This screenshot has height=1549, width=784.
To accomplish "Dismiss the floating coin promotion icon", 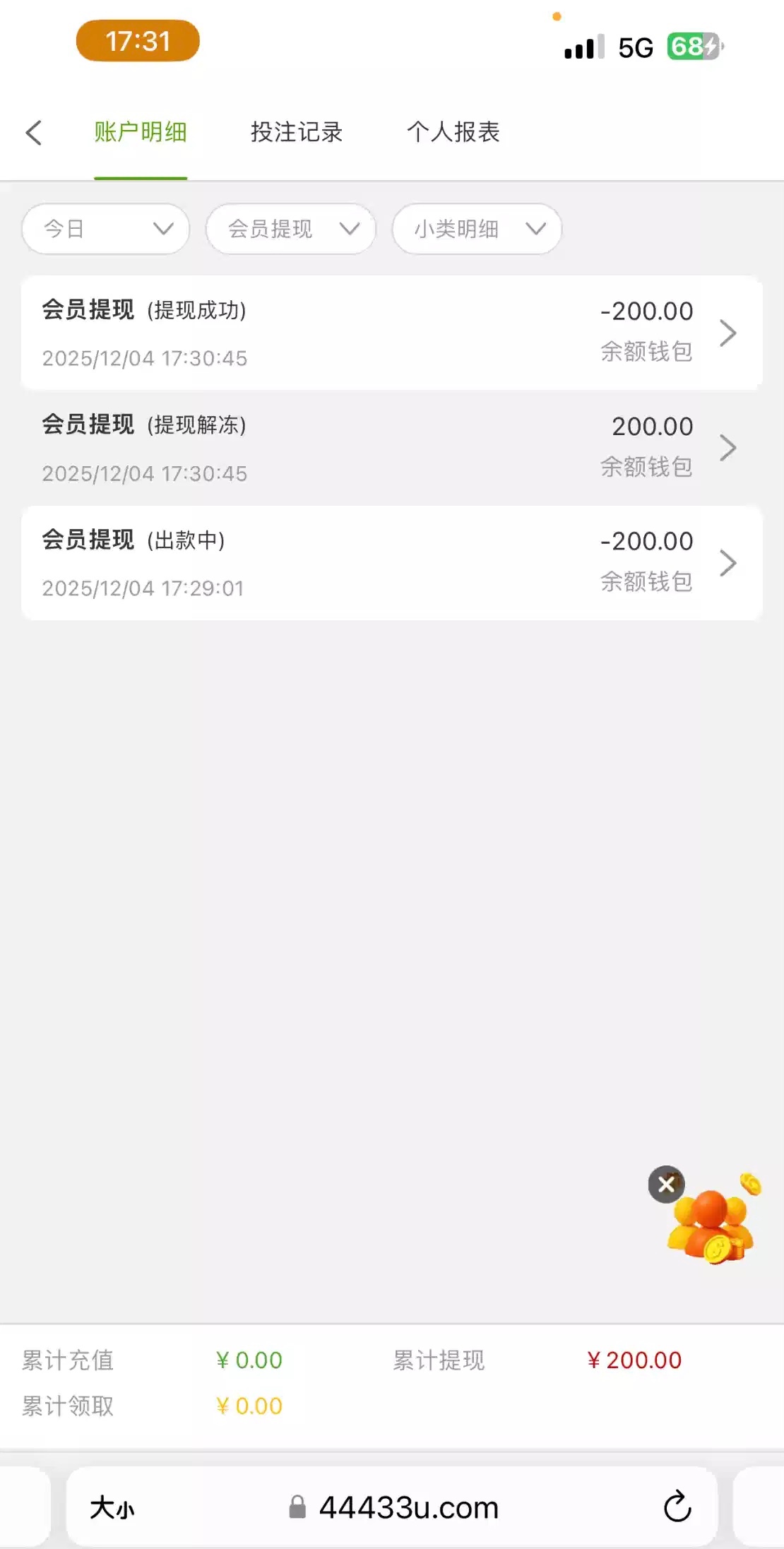I will [666, 1184].
